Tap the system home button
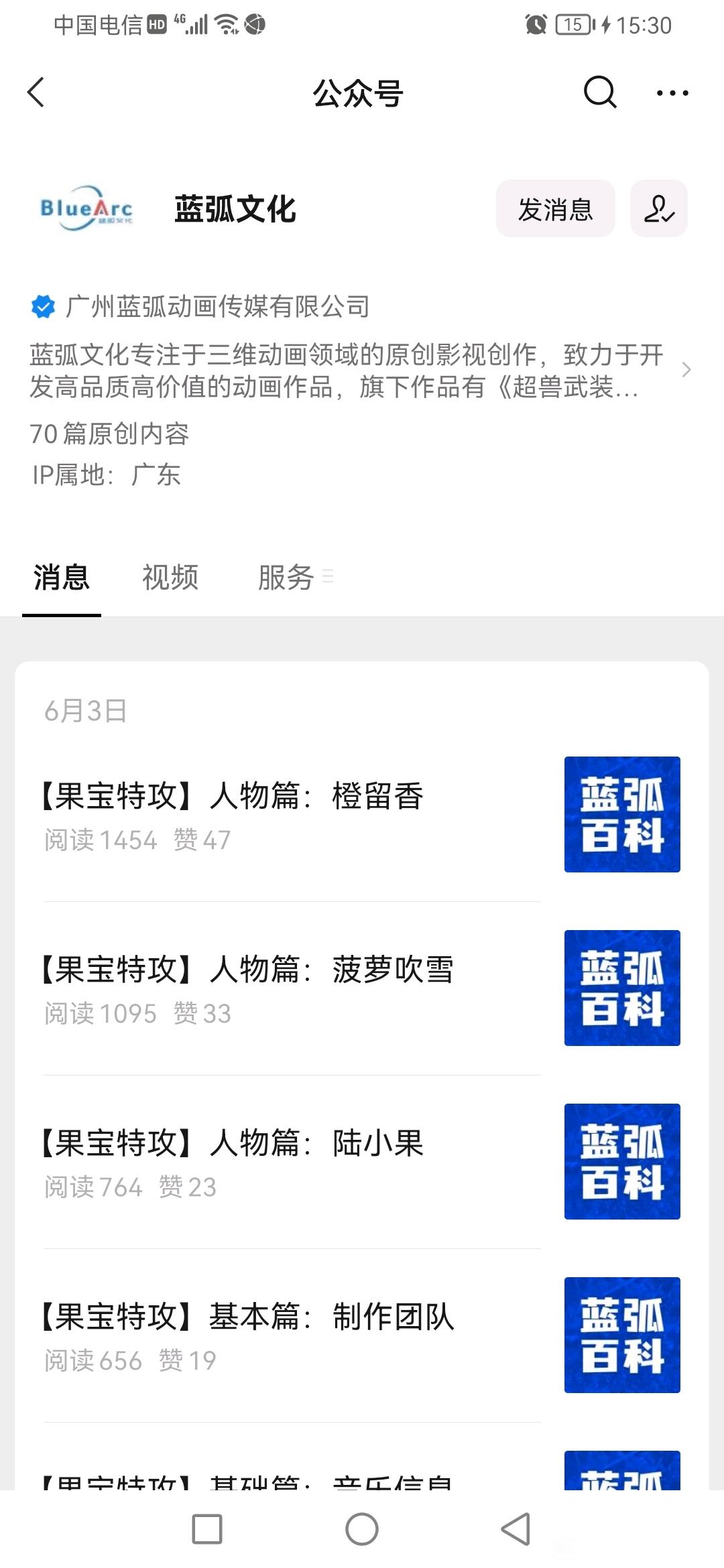 (362, 1529)
